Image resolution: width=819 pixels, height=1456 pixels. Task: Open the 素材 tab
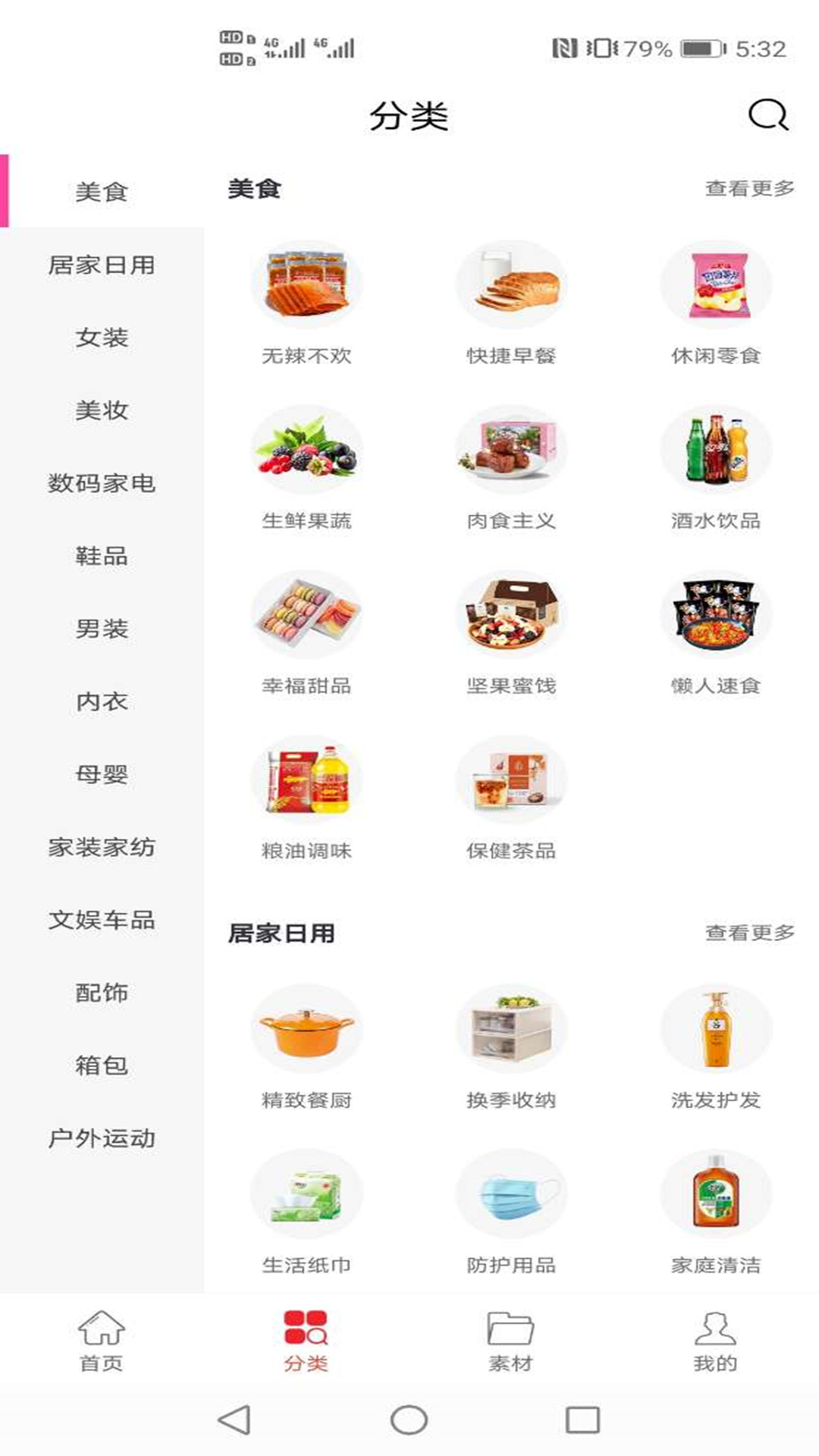(x=510, y=1341)
